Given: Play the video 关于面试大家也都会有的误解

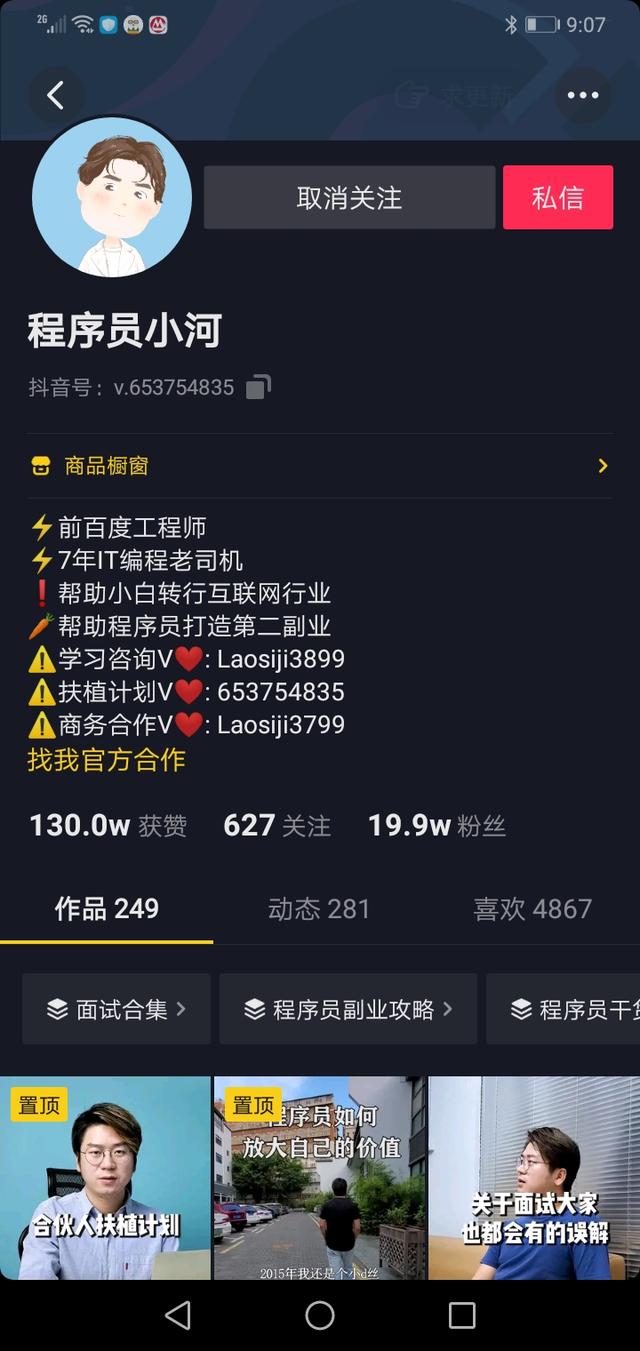Looking at the screenshot, I should pyautogui.click(x=534, y=1178).
